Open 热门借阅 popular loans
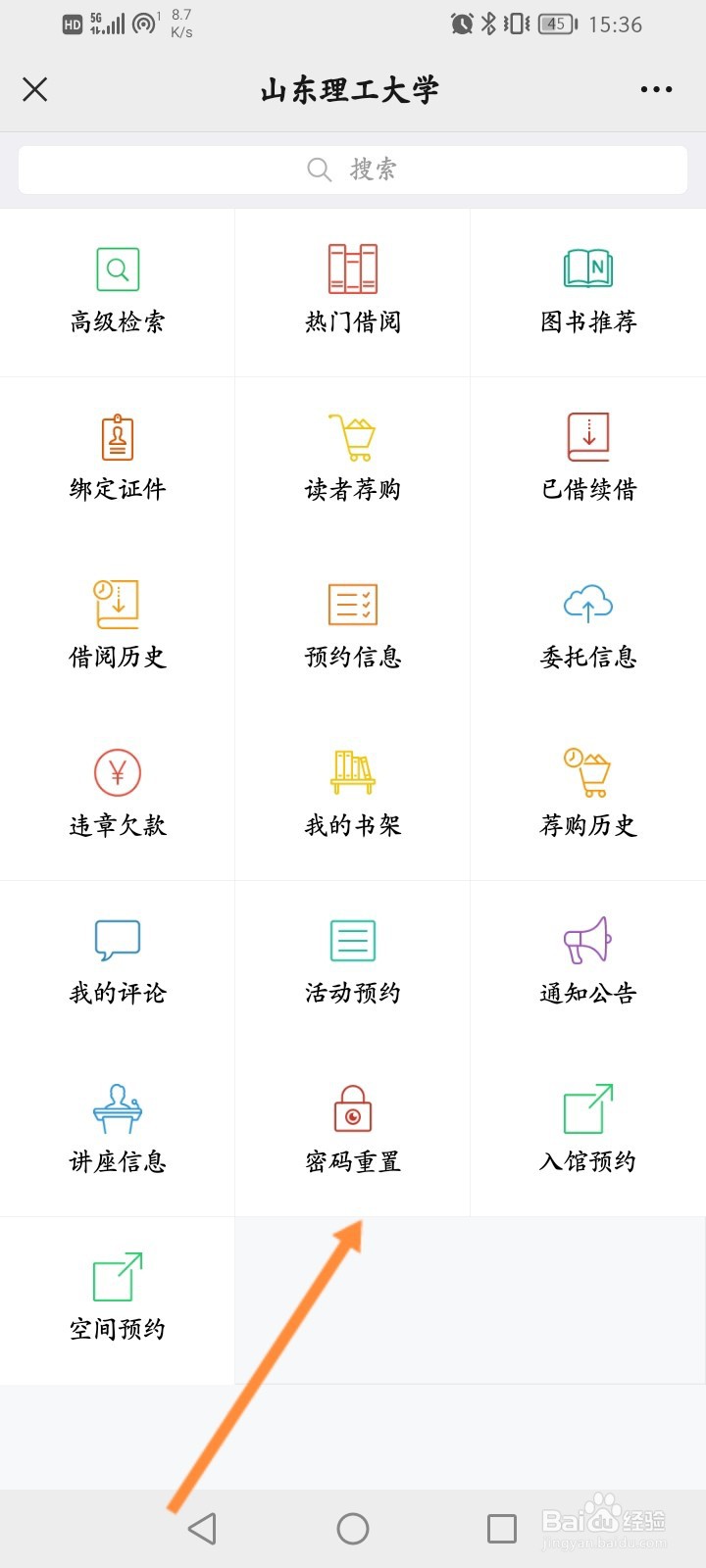This screenshot has height=1568, width=706. [x=353, y=291]
